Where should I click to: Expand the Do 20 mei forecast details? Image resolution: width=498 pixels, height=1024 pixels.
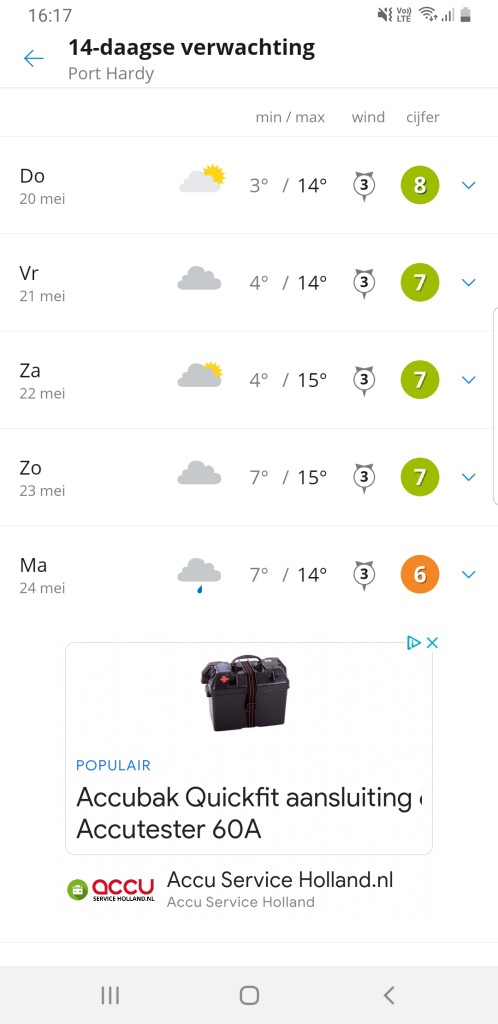coord(468,185)
